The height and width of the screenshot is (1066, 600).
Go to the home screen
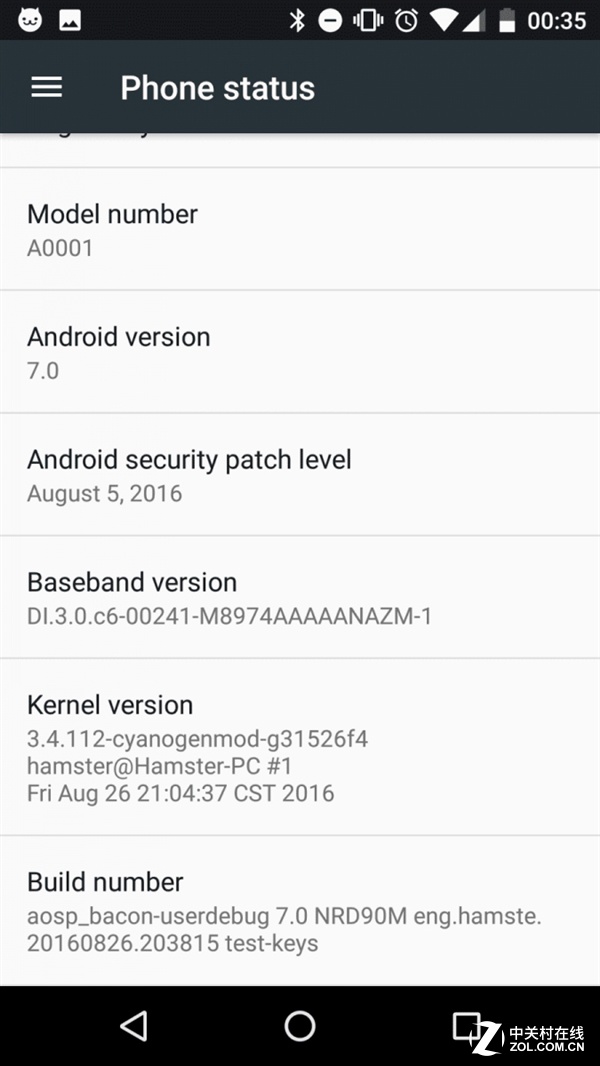tap(300, 1026)
